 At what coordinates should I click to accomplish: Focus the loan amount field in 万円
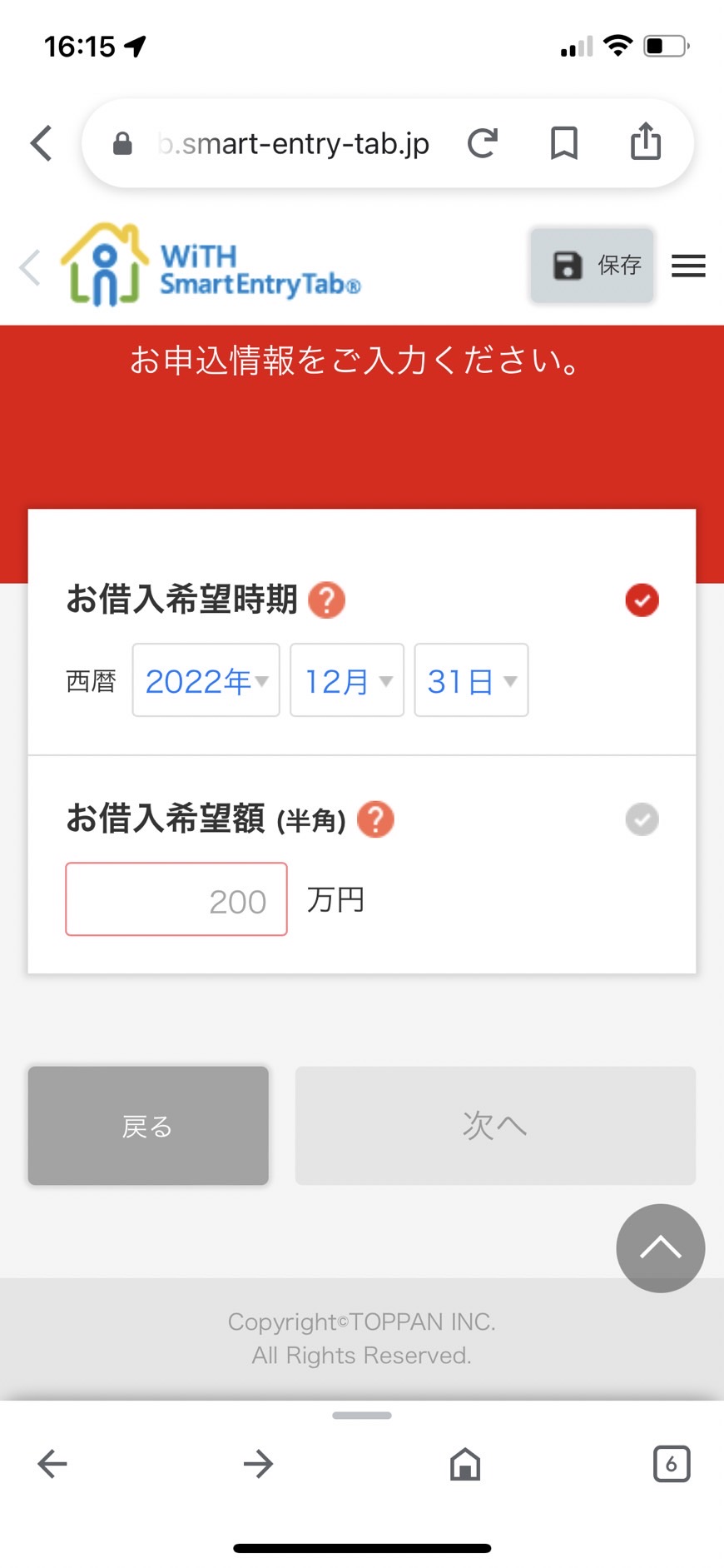[x=176, y=899]
